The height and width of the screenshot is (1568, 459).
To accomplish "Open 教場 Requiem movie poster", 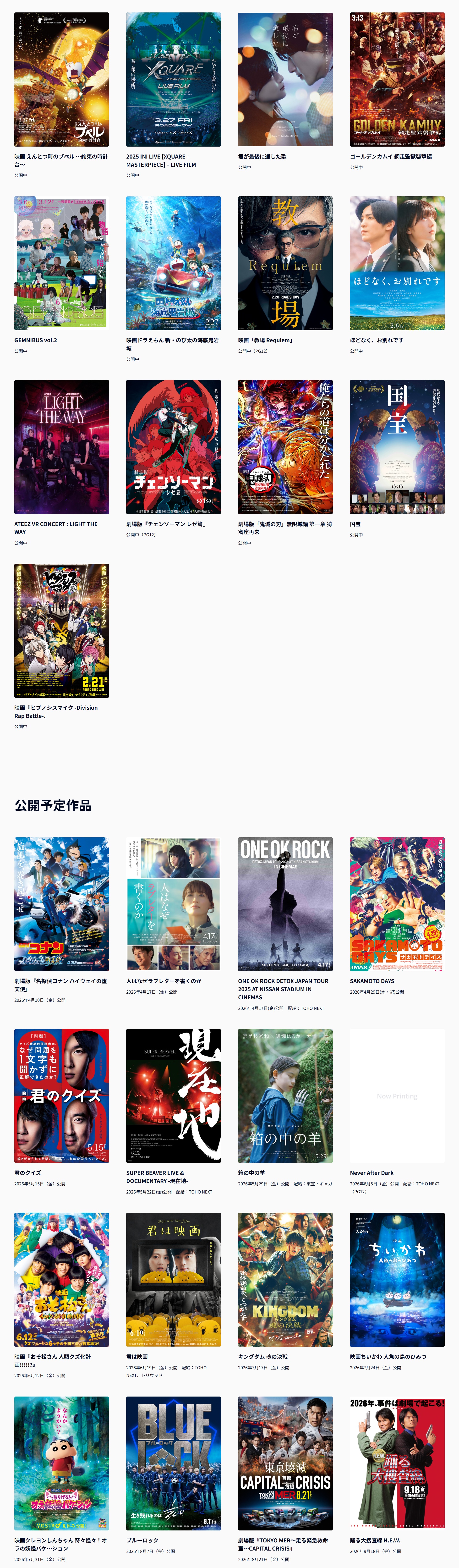I will point(285,263).
